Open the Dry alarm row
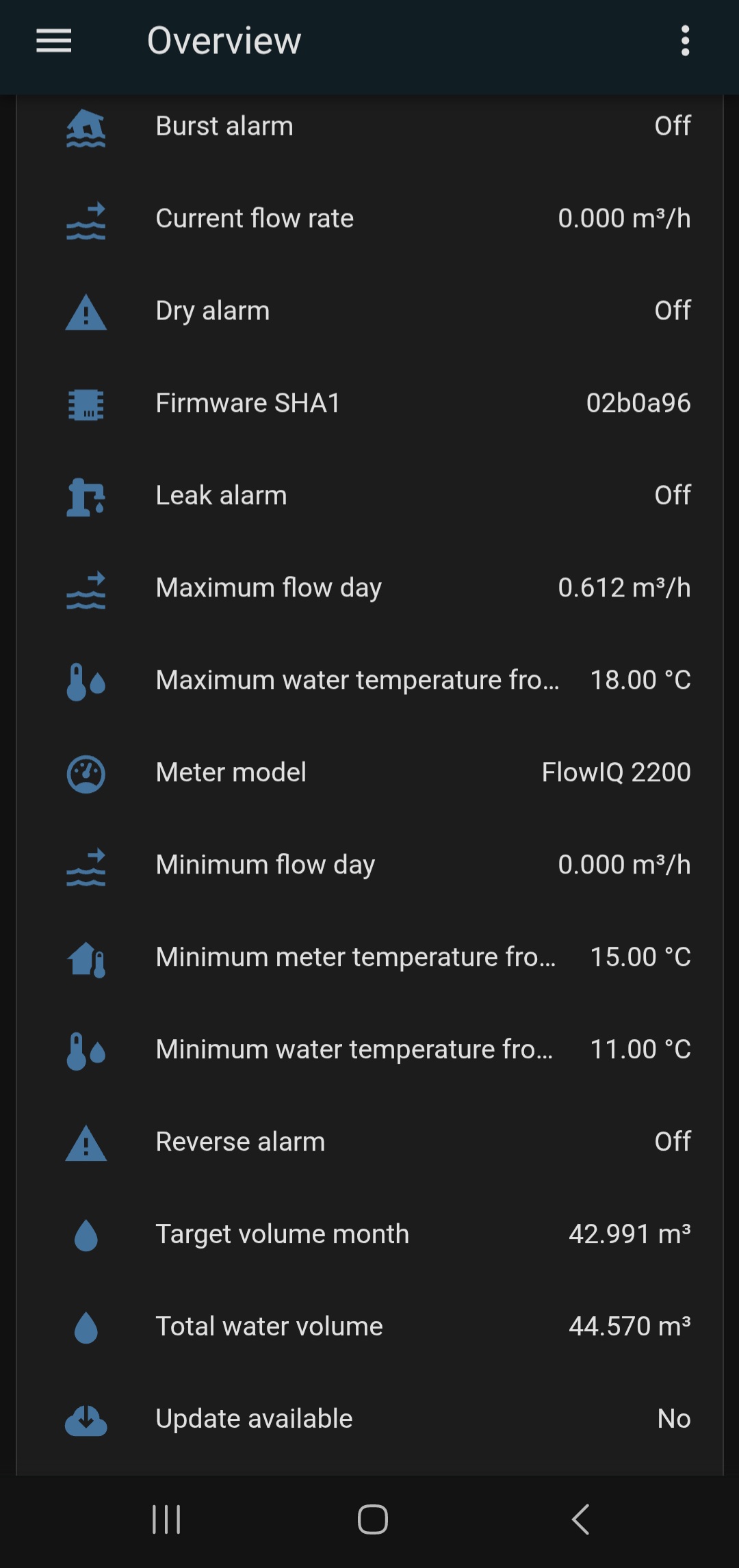 369,311
